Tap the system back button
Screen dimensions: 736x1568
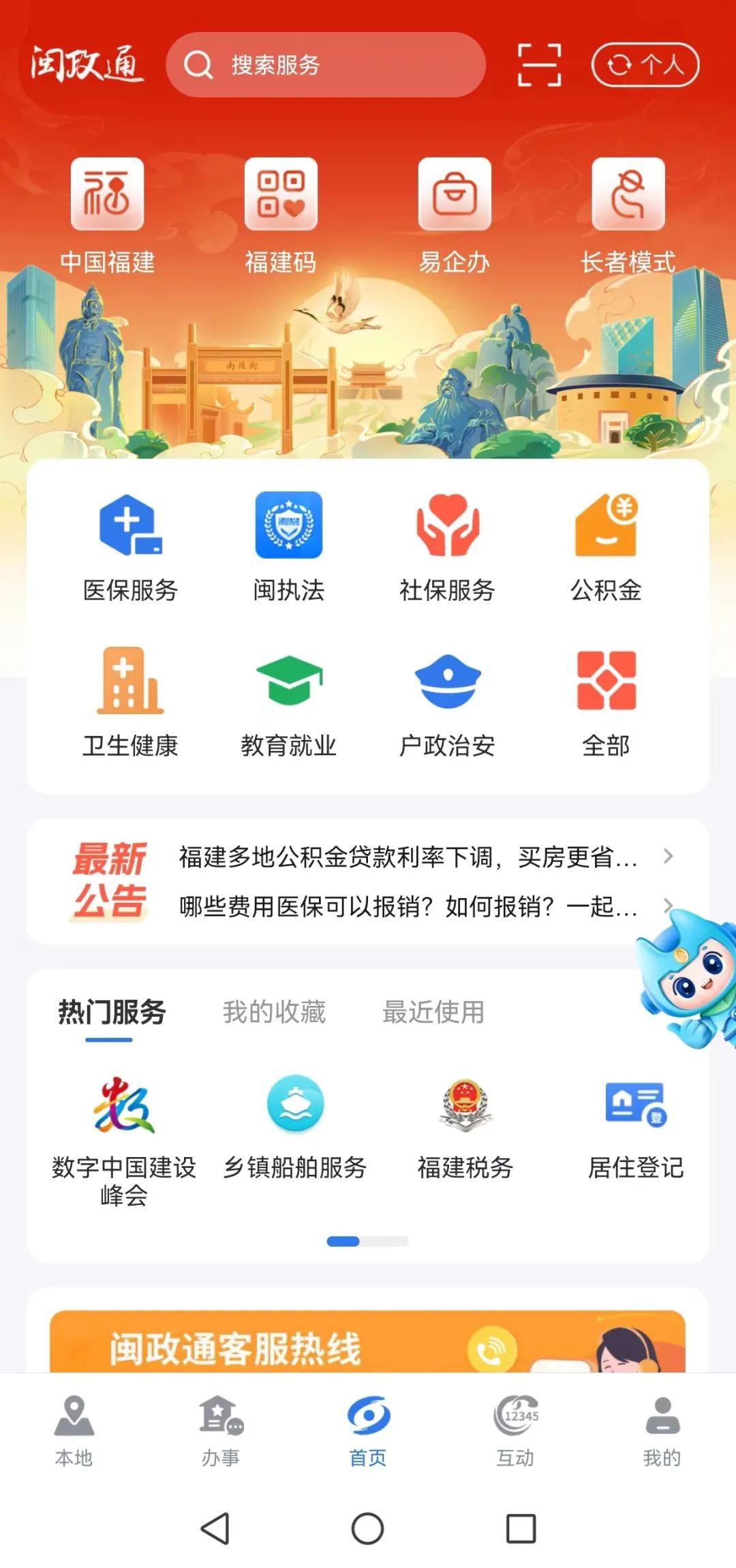point(215,1528)
